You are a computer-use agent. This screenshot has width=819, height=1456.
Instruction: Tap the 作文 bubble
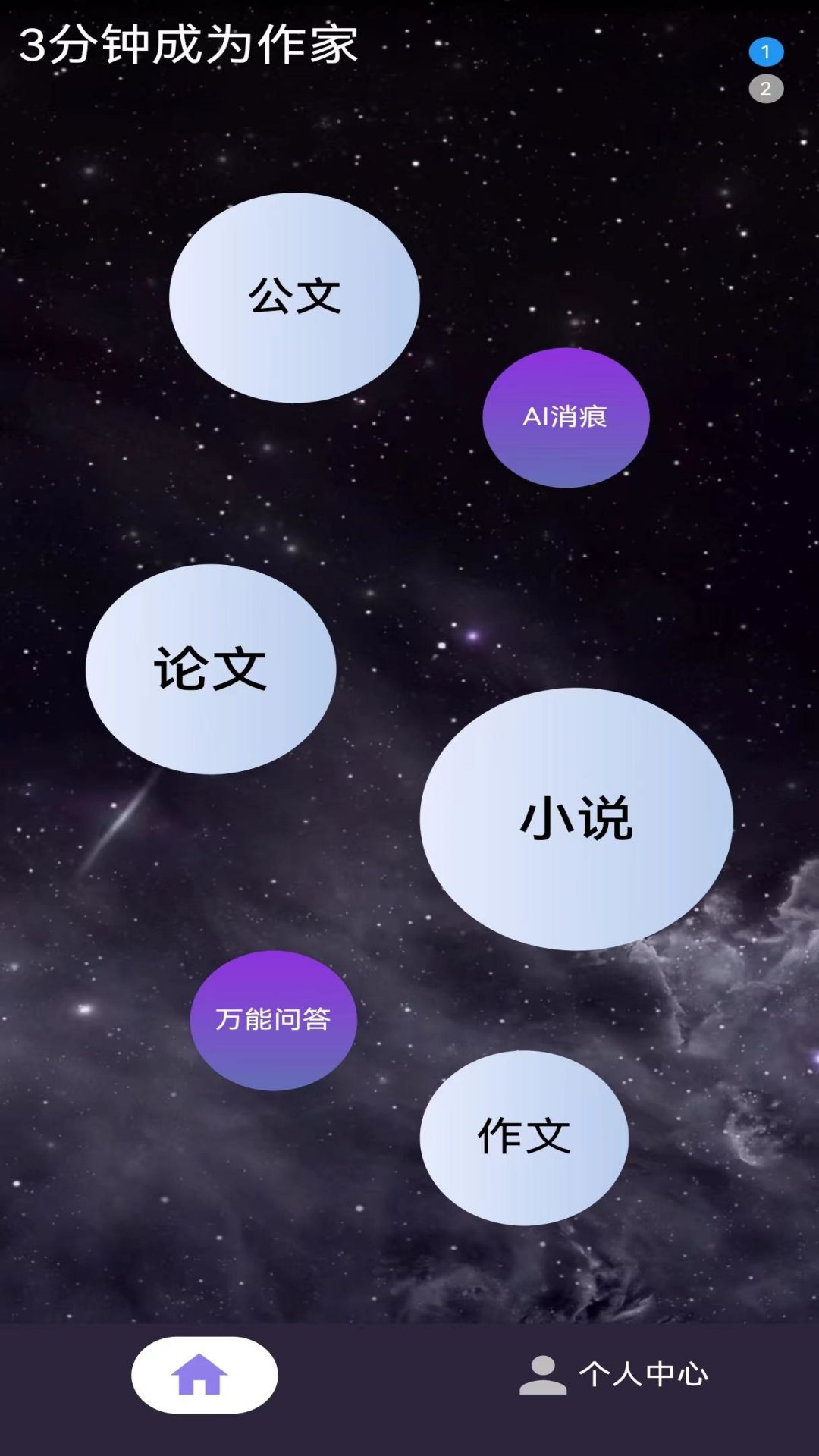tap(524, 1137)
